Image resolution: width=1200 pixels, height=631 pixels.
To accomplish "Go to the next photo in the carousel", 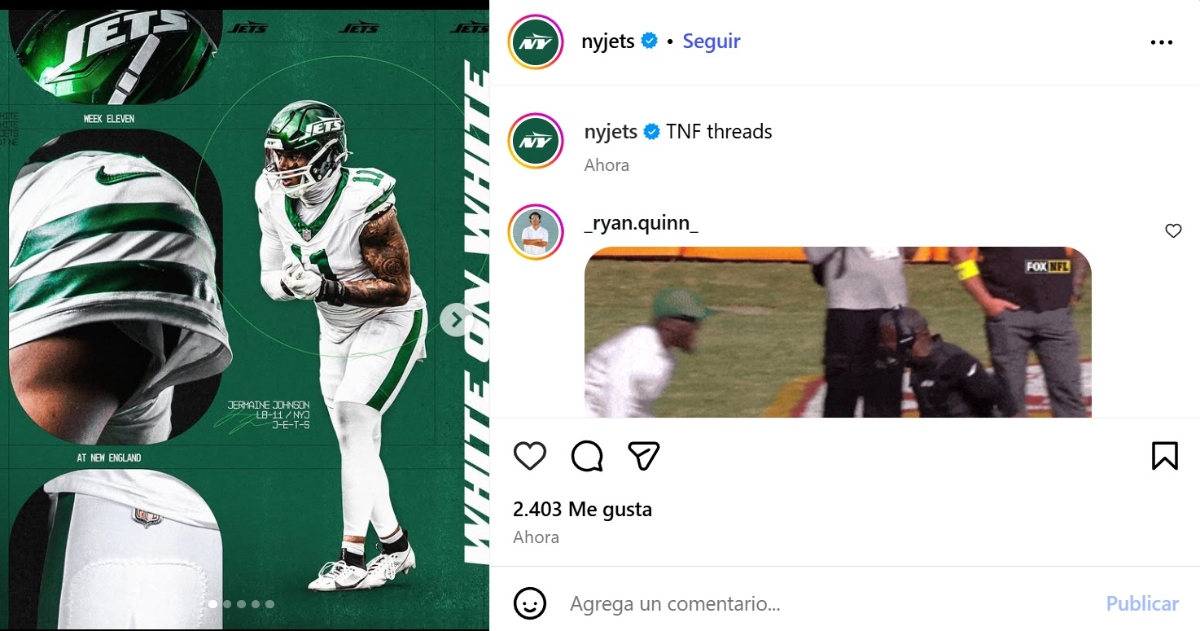I will click(x=456, y=319).
